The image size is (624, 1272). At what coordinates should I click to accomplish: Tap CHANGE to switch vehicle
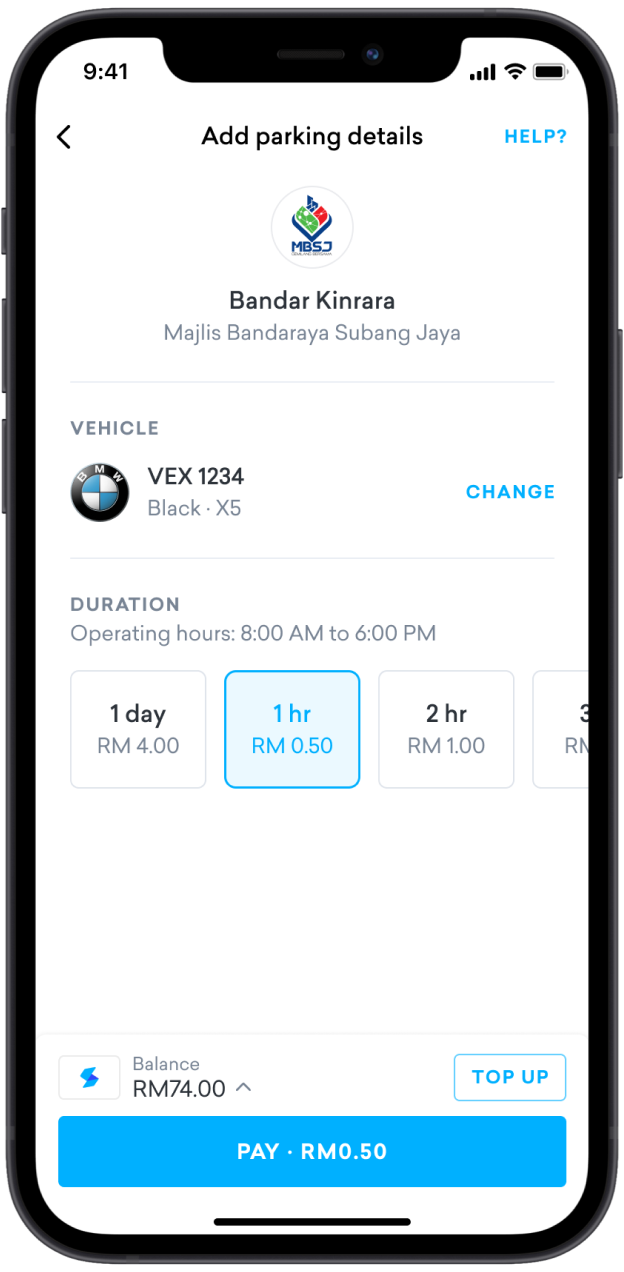click(x=510, y=492)
